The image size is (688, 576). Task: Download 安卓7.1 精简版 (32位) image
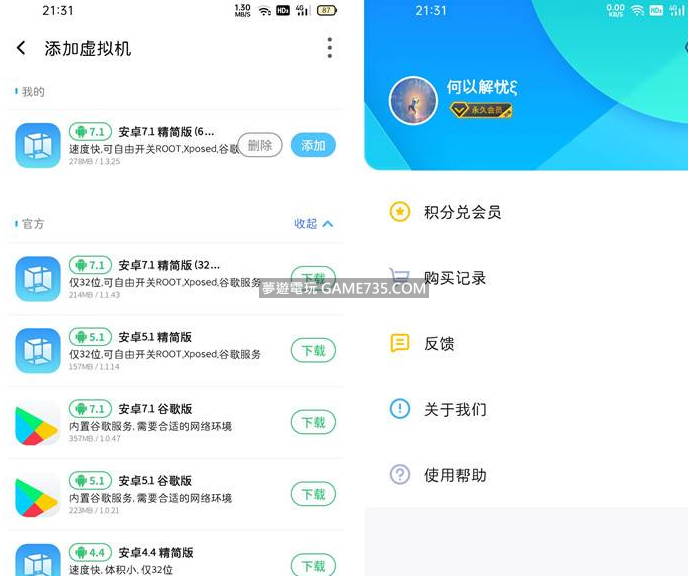pyautogui.click(x=313, y=278)
